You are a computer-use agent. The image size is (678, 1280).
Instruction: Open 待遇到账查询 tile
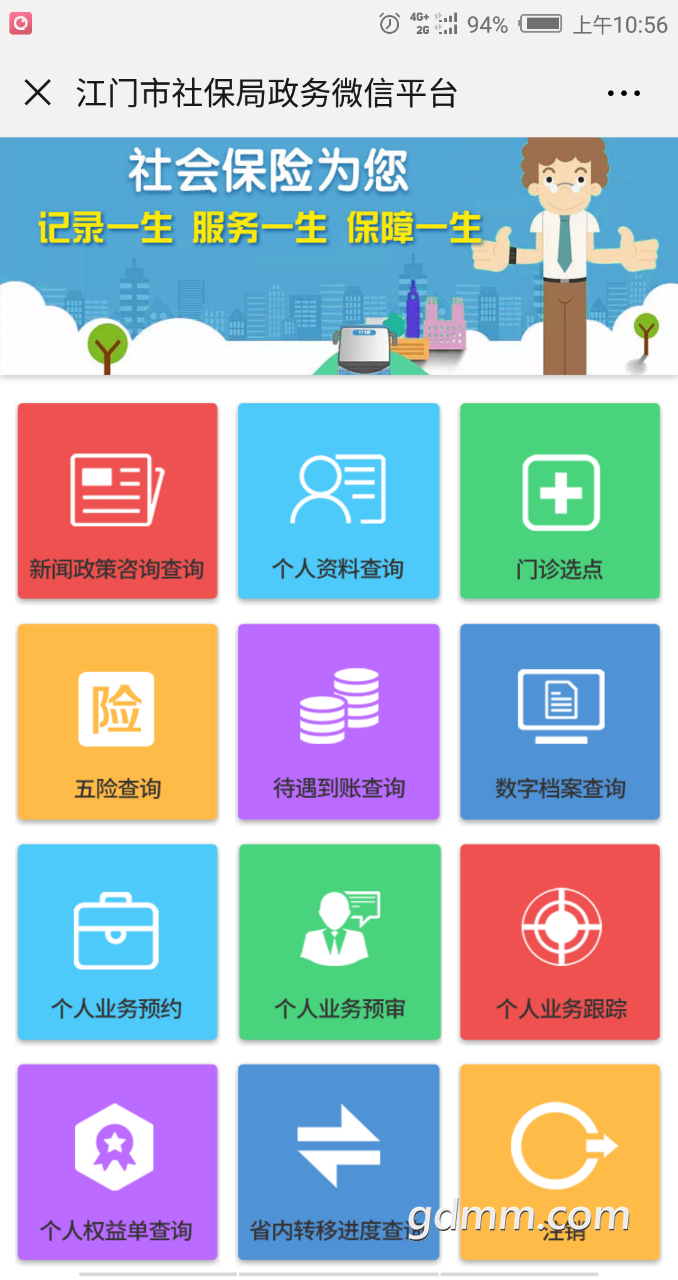[x=338, y=722]
